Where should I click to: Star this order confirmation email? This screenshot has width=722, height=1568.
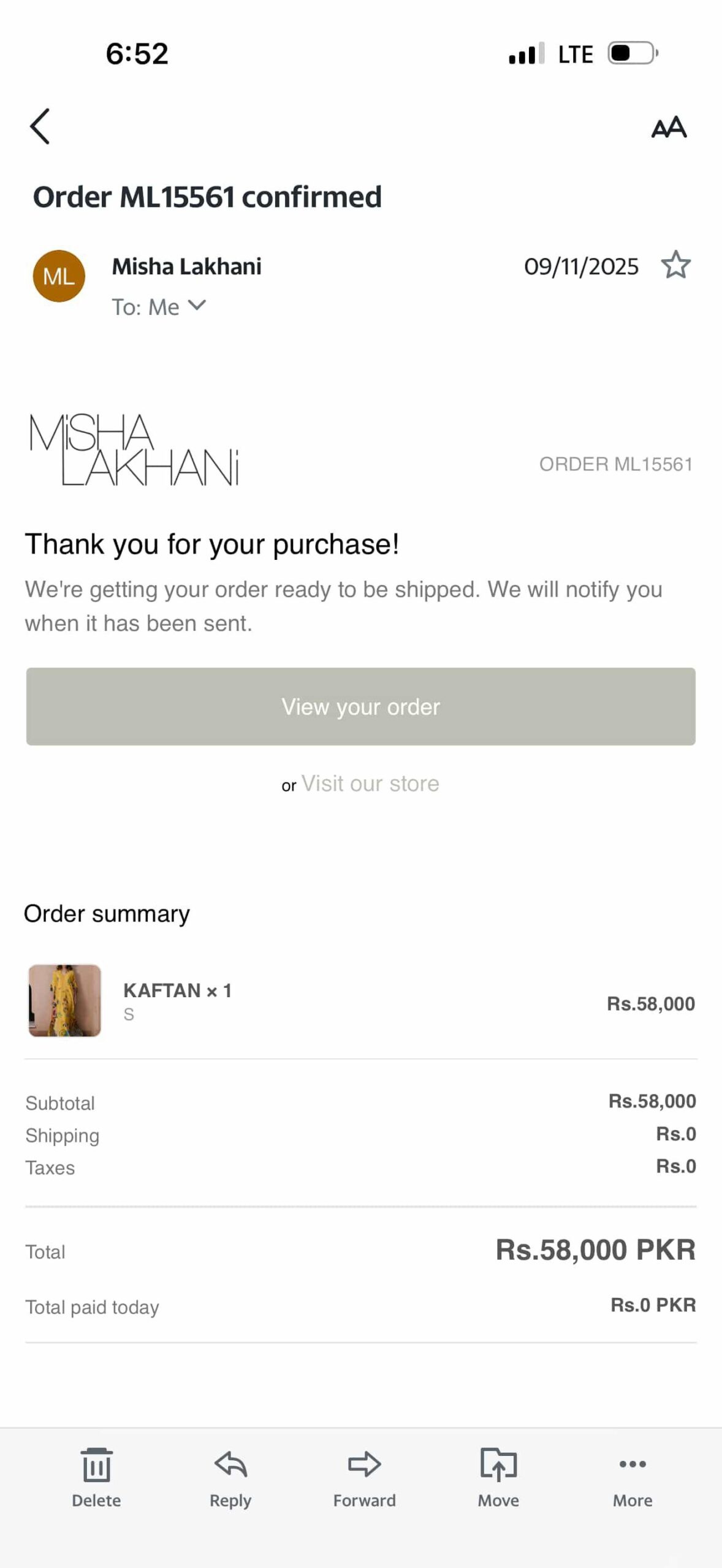tap(675, 265)
